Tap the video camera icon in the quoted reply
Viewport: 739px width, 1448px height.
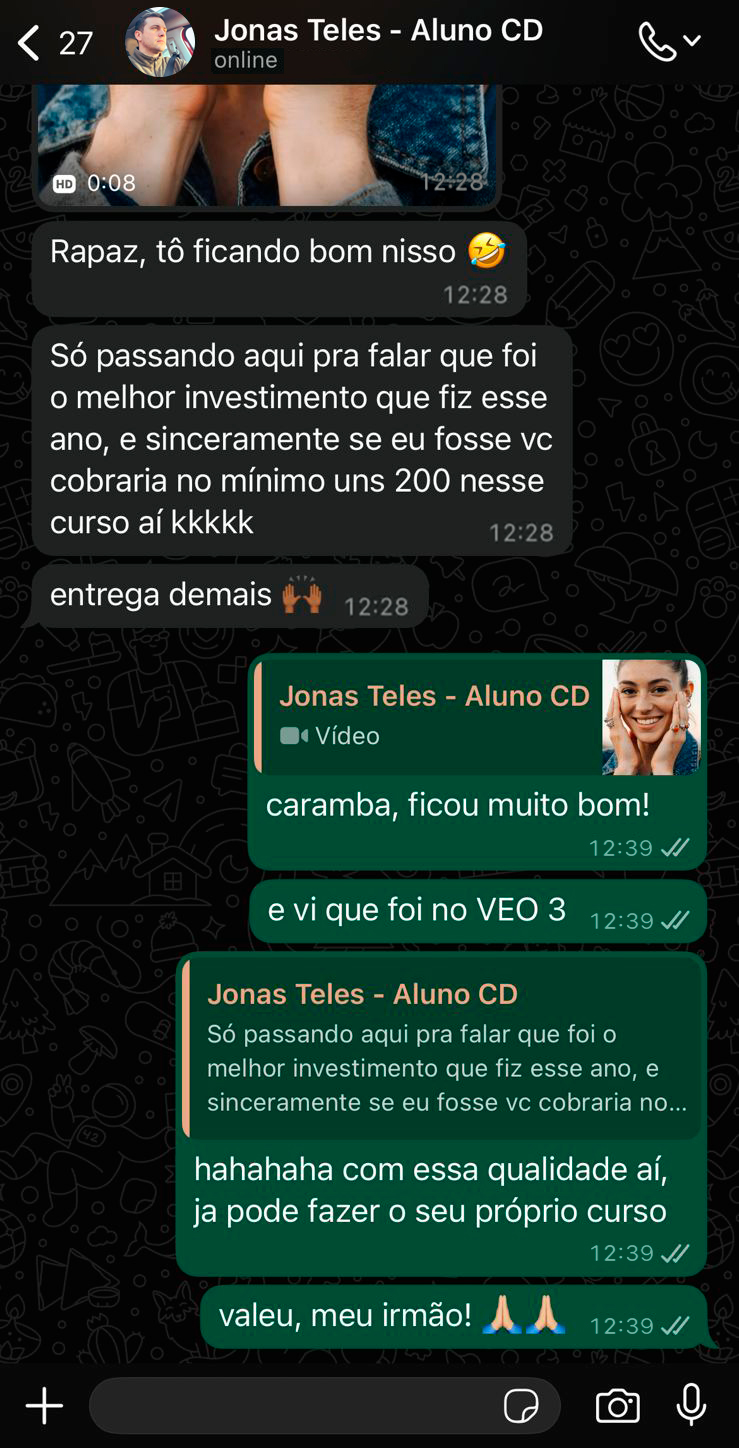click(293, 736)
